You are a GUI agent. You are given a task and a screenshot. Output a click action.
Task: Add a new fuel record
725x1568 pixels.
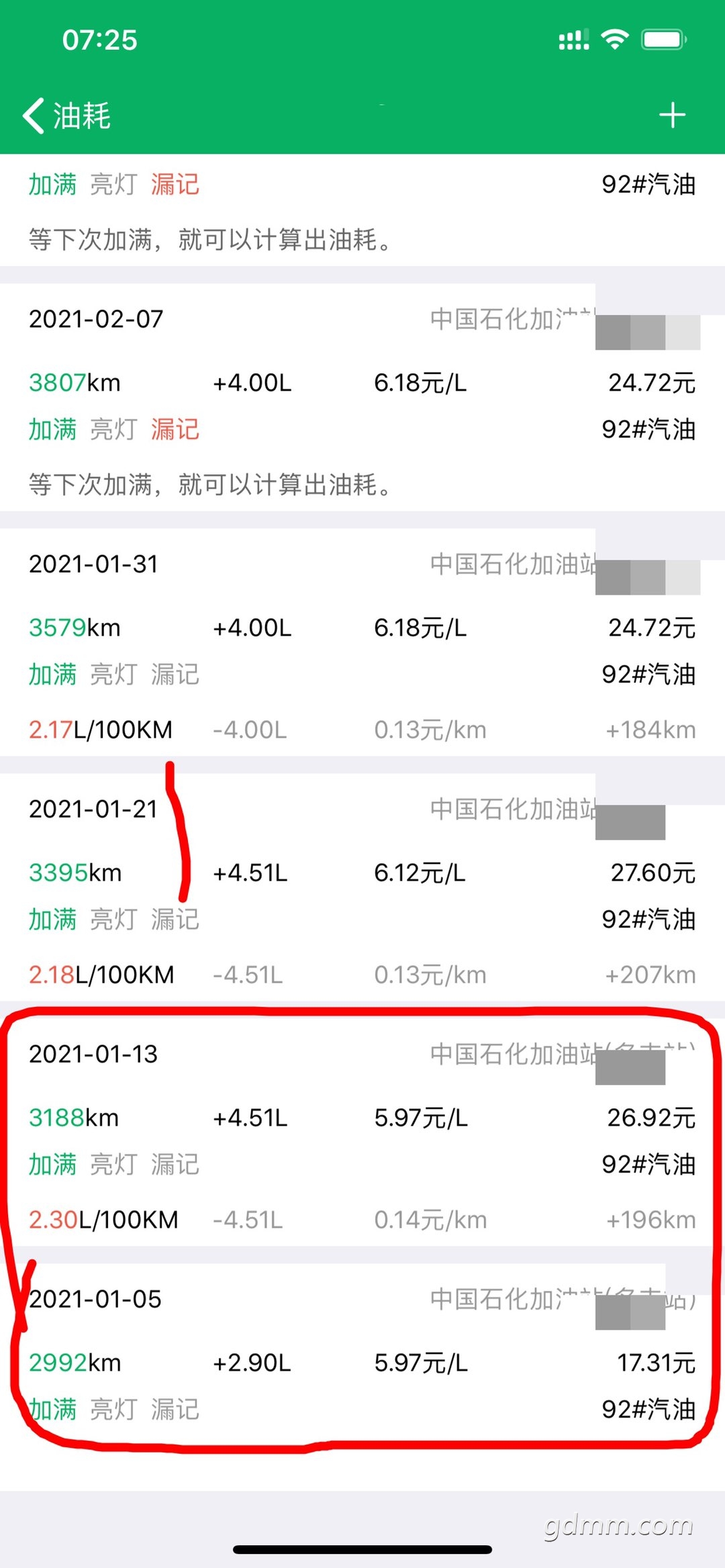pyautogui.click(x=672, y=115)
